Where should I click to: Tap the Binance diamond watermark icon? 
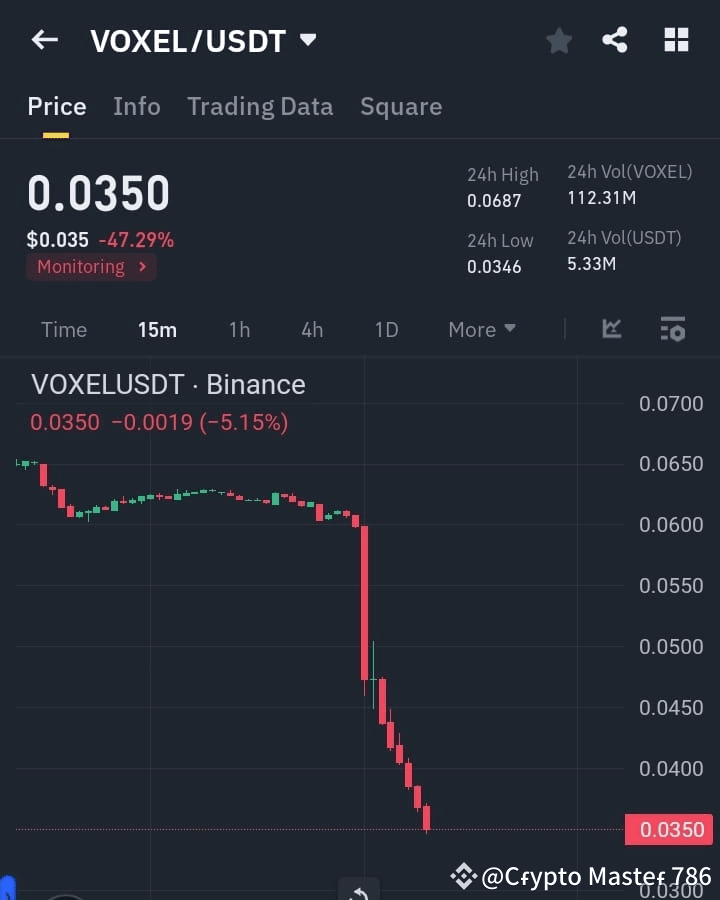tap(466, 875)
